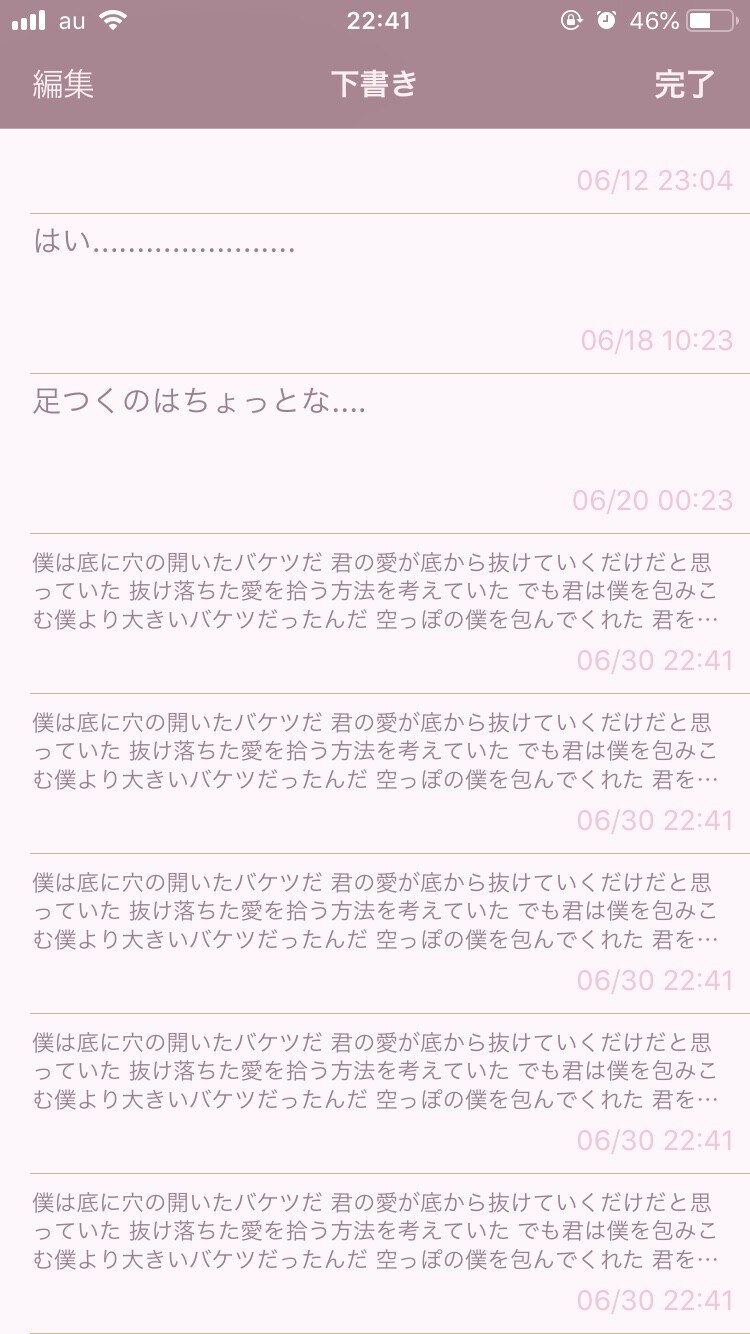Image resolution: width=750 pixels, height=1334 pixels.
Task: Tap 完了 to close drafts
Action: 685,85
